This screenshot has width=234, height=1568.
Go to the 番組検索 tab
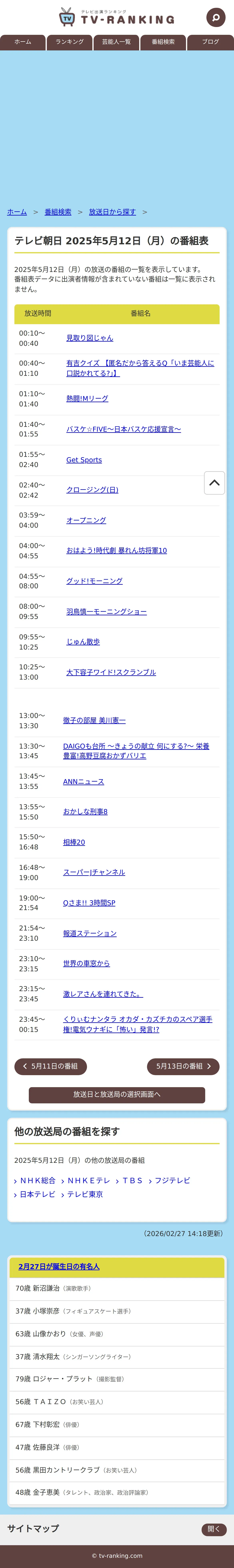coord(163,42)
